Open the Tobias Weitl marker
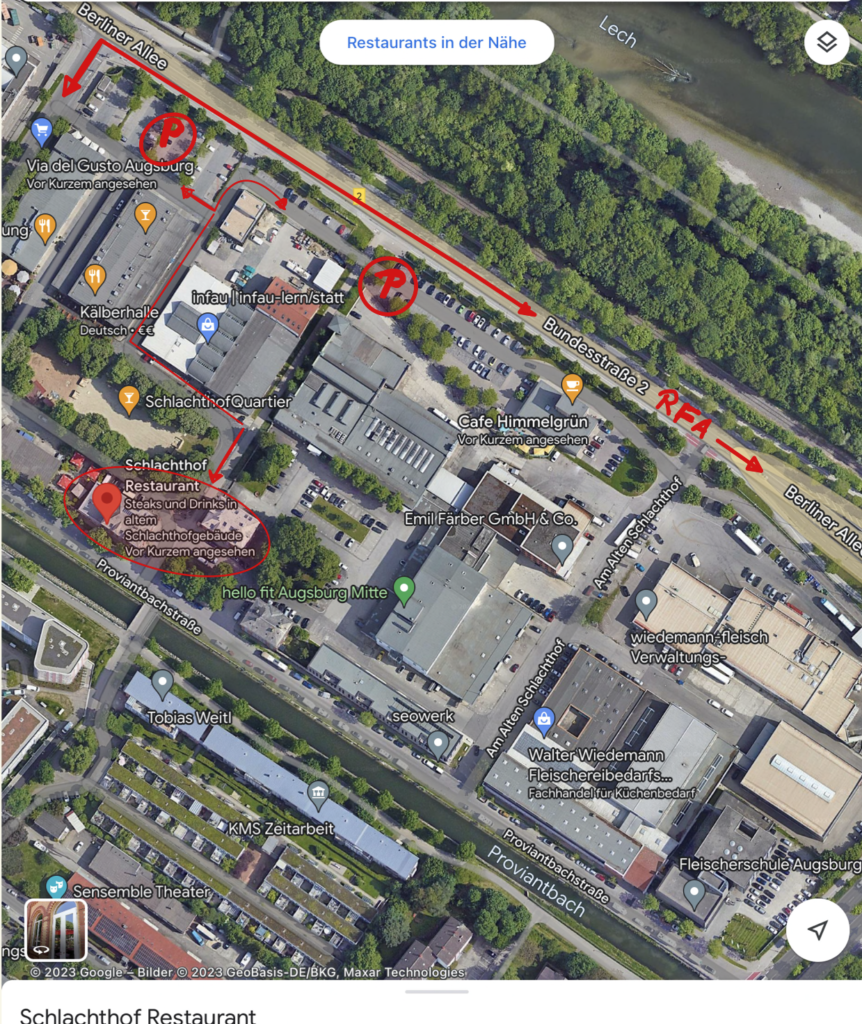 tap(162, 684)
